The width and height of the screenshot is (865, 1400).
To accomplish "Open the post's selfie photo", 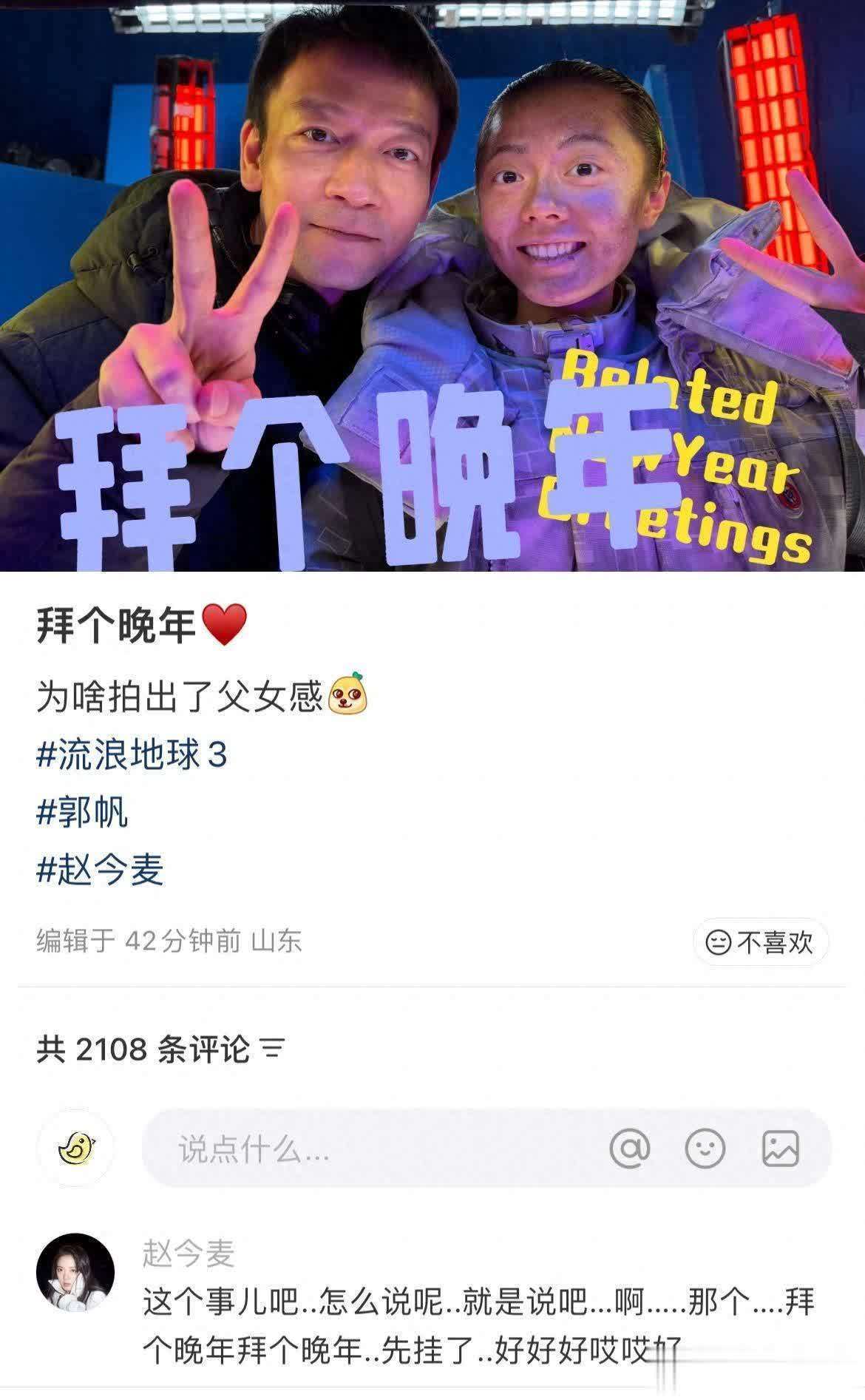I will point(432,285).
